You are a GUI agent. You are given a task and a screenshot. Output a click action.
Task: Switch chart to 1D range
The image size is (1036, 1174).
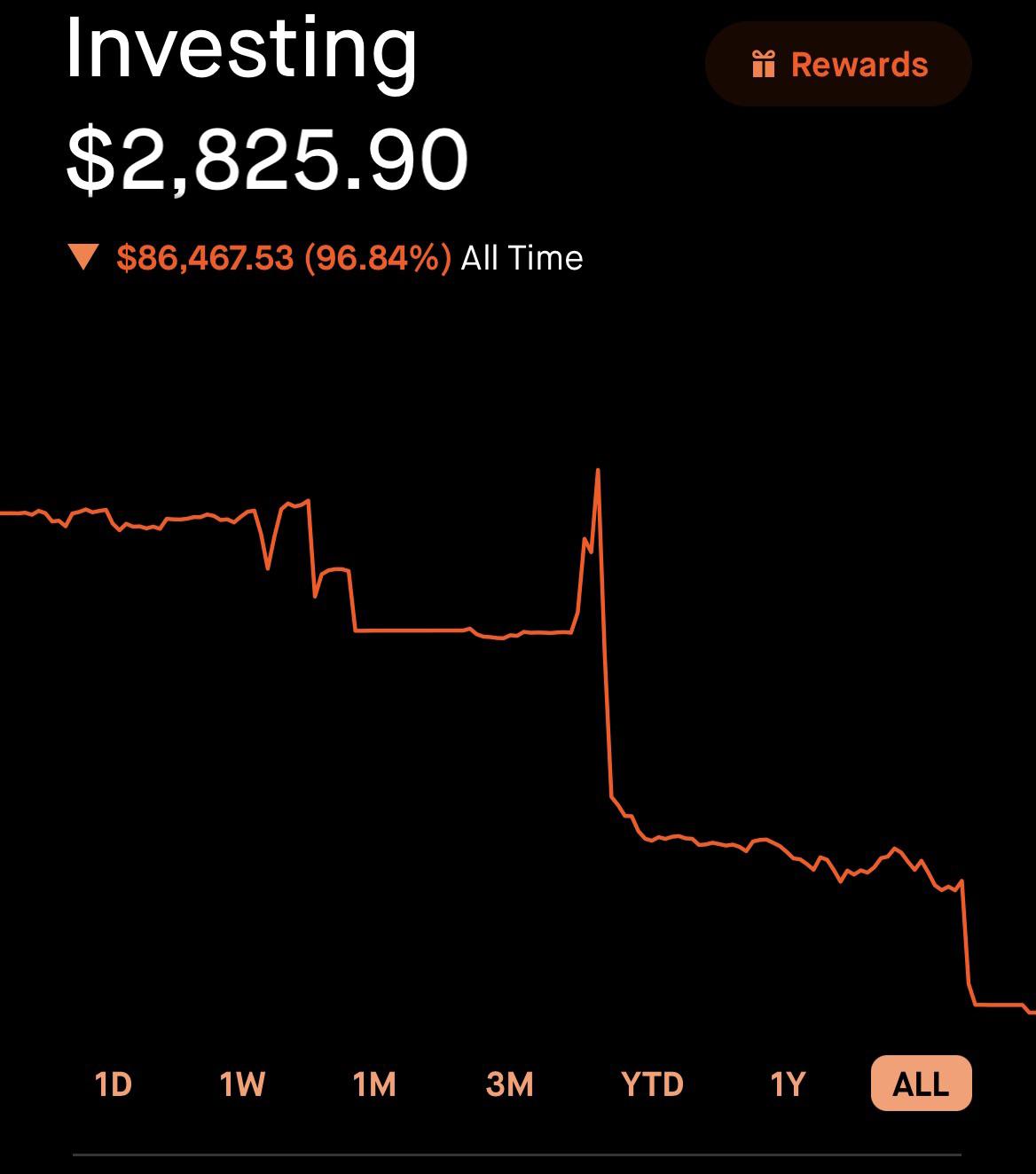[113, 1084]
